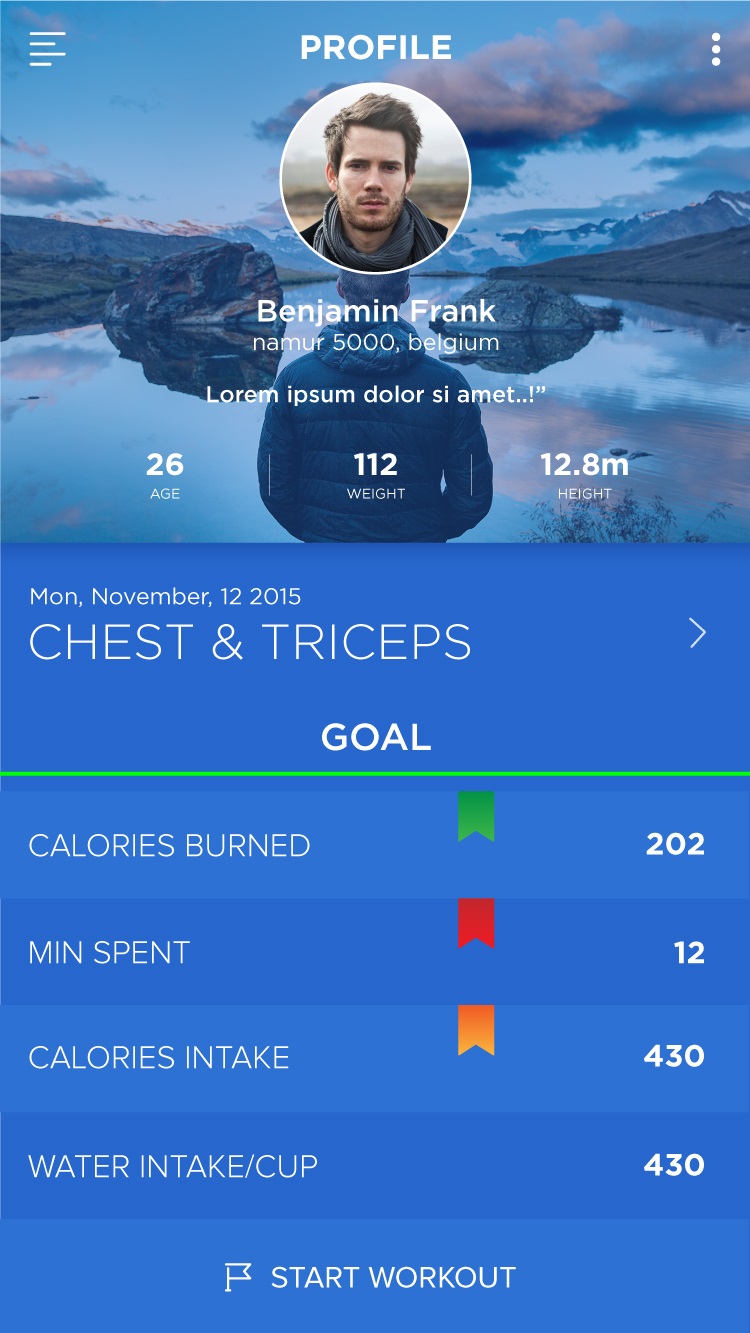Select the Goal tab
This screenshot has height=1333, width=750.
[375, 737]
